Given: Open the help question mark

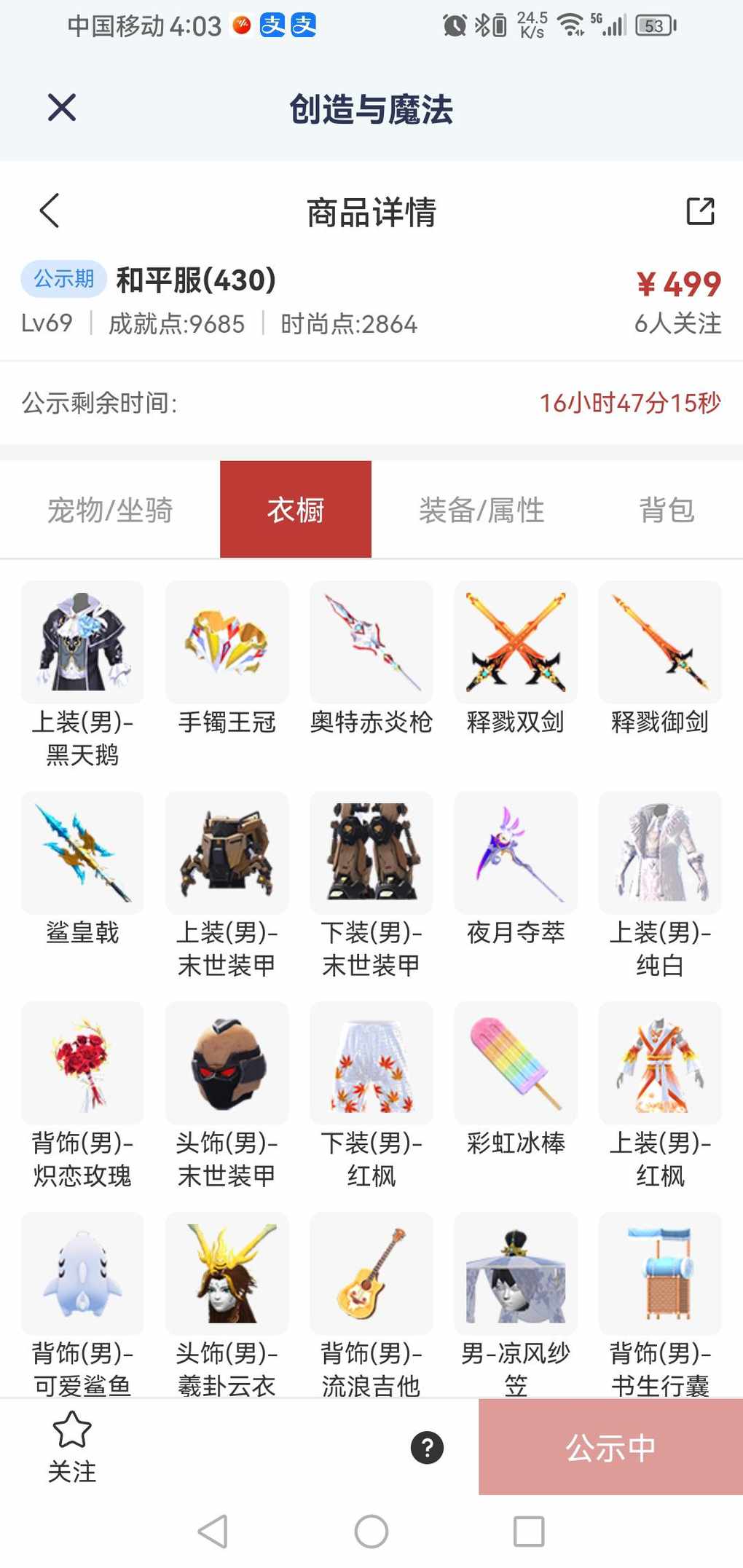Looking at the screenshot, I should click(x=428, y=1447).
